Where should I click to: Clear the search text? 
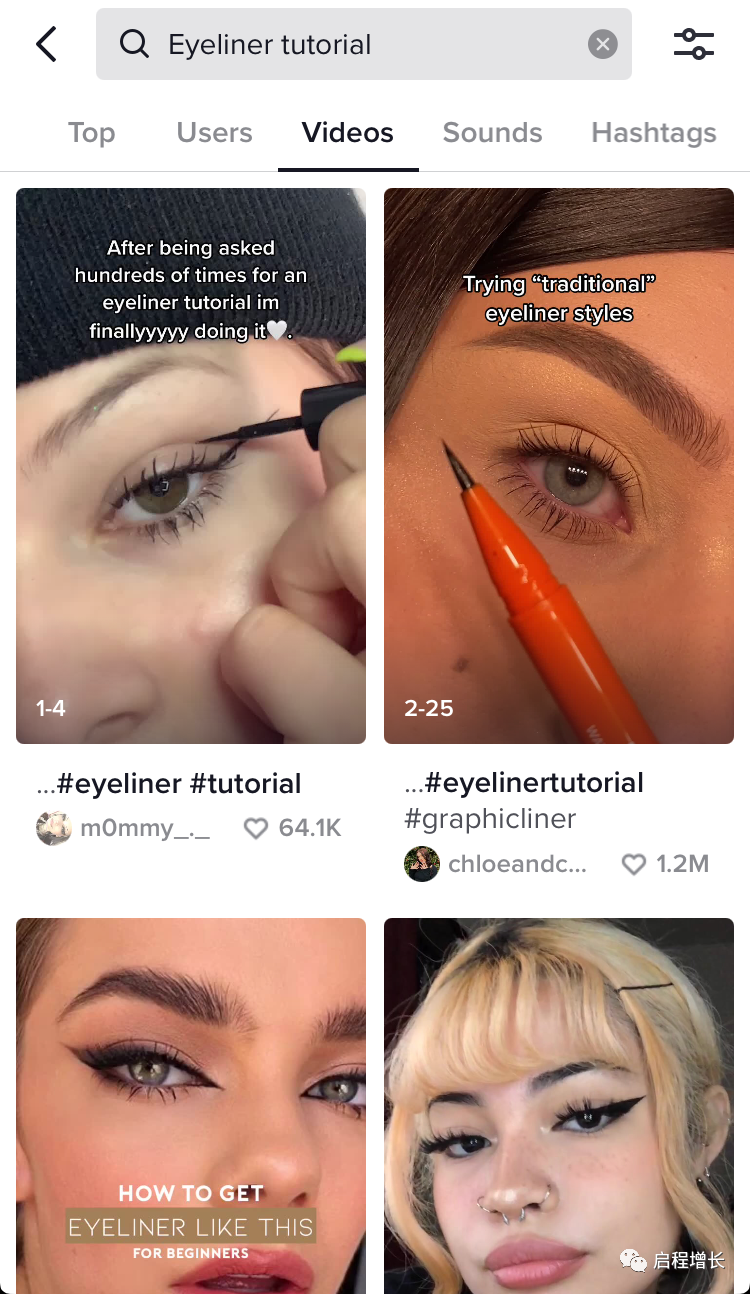[602, 44]
